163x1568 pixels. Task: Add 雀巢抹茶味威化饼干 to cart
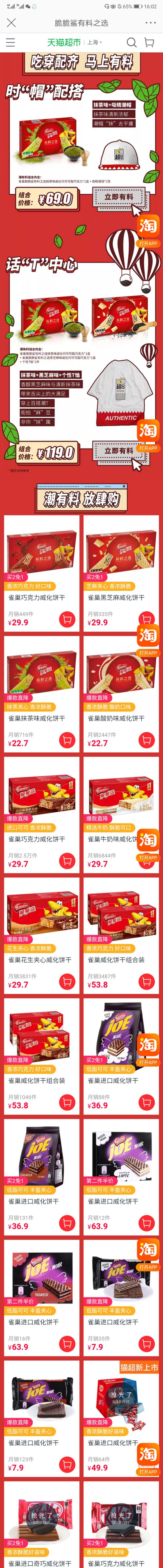(x=67, y=740)
